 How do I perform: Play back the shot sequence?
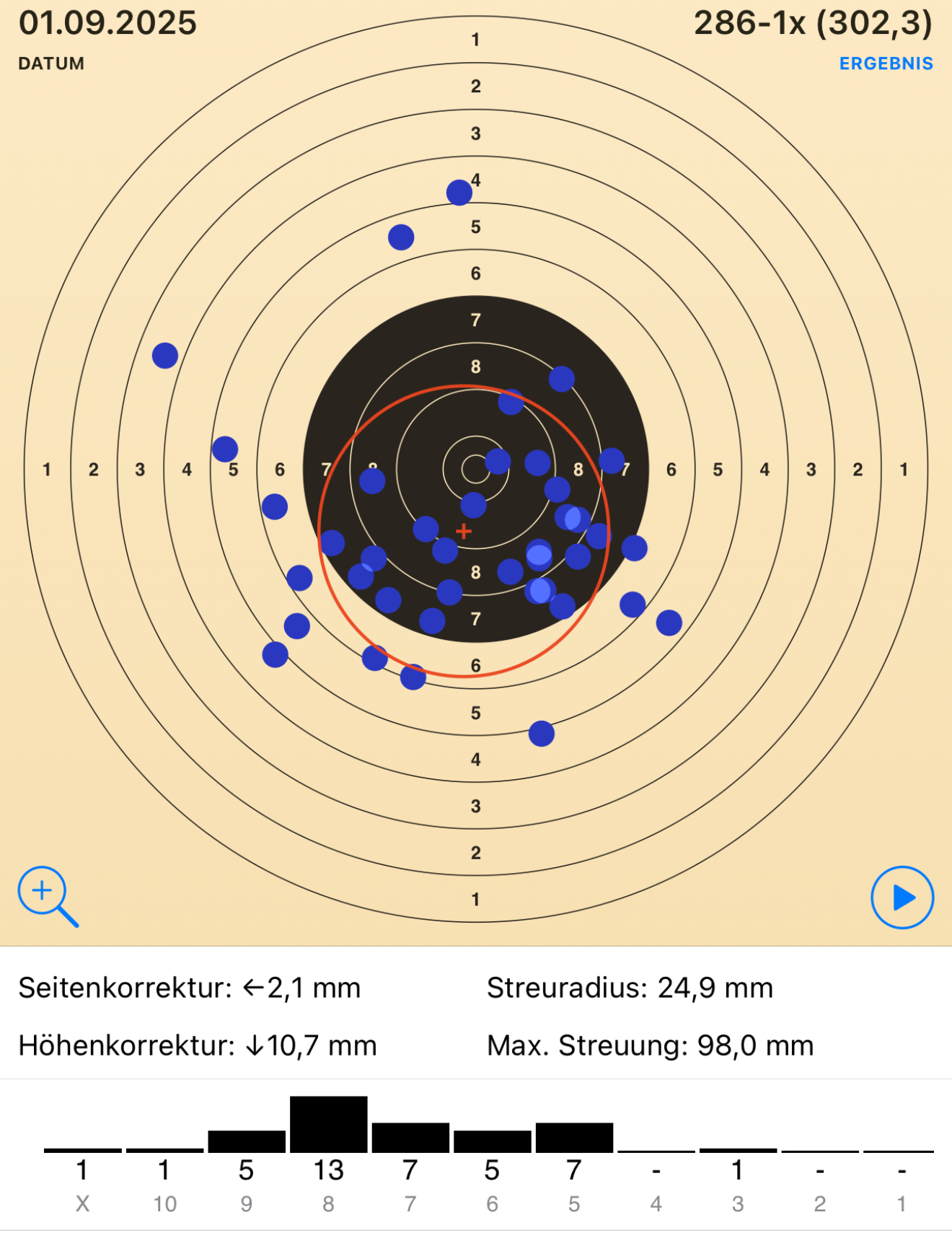pyautogui.click(x=902, y=897)
